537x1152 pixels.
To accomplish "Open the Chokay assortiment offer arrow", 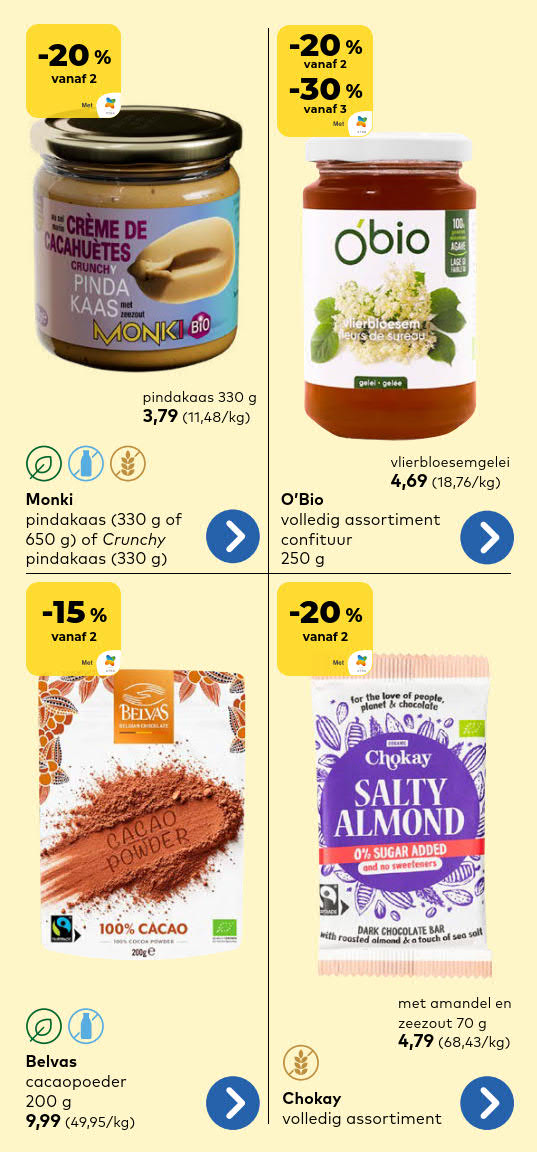I will [487, 1103].
